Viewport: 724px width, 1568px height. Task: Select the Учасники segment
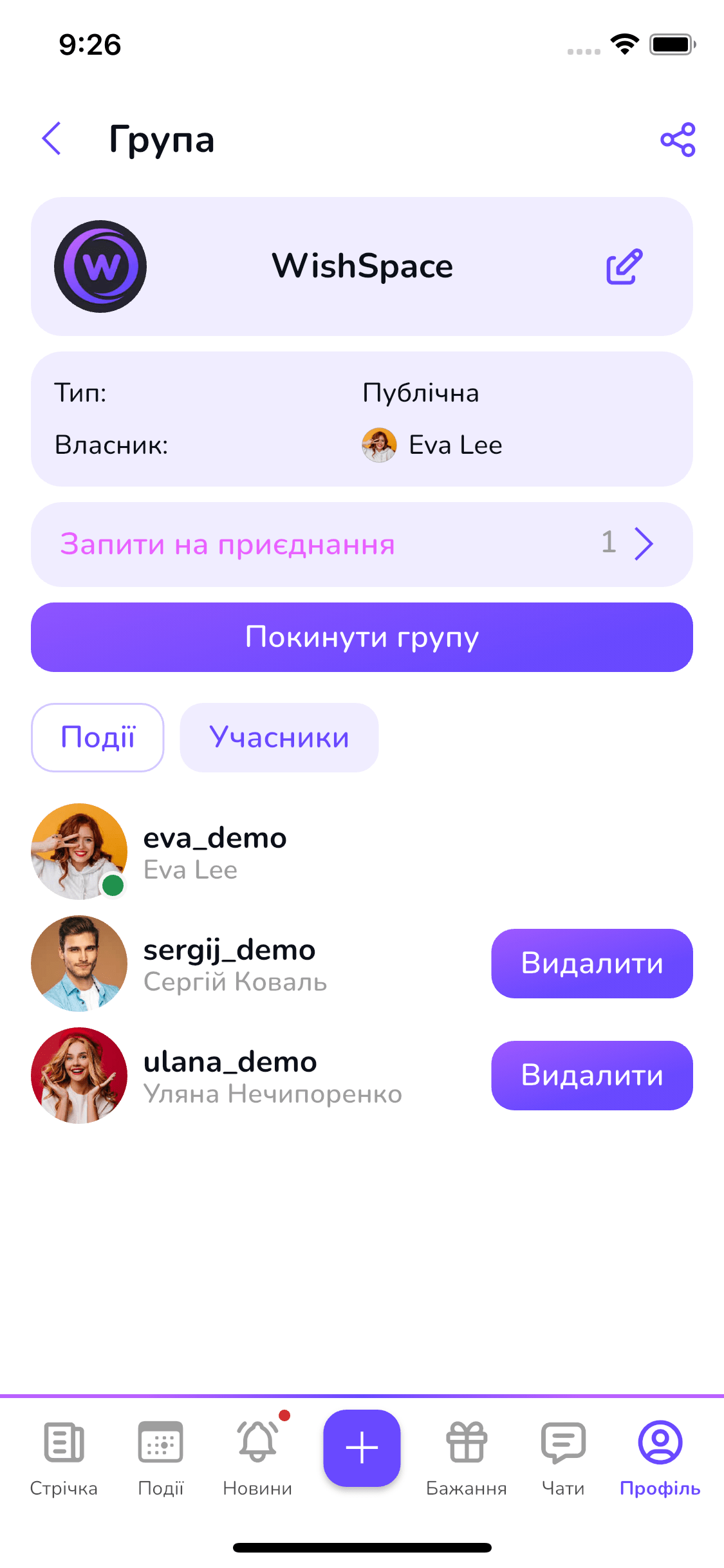coord(279,738)
